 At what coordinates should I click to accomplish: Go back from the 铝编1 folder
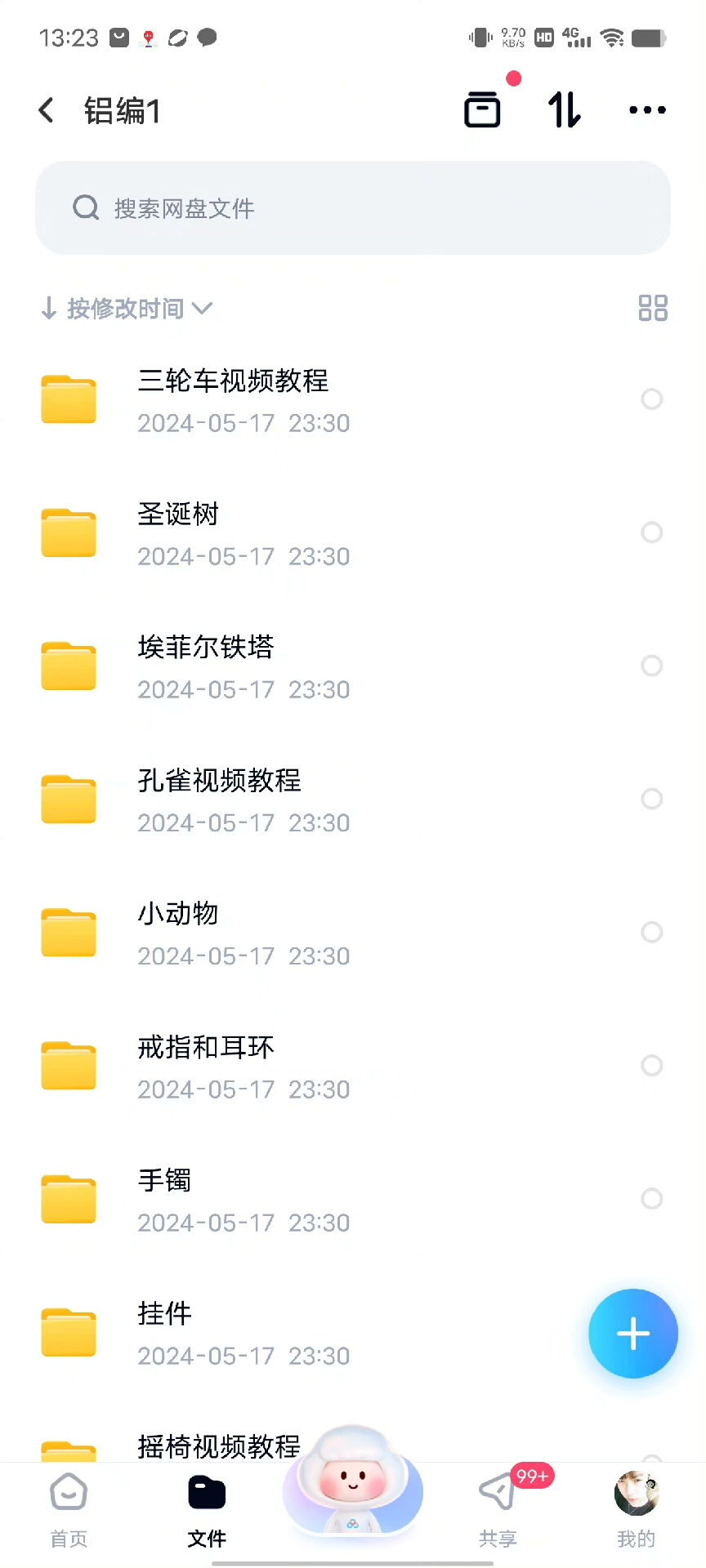(x=47, y=110)
